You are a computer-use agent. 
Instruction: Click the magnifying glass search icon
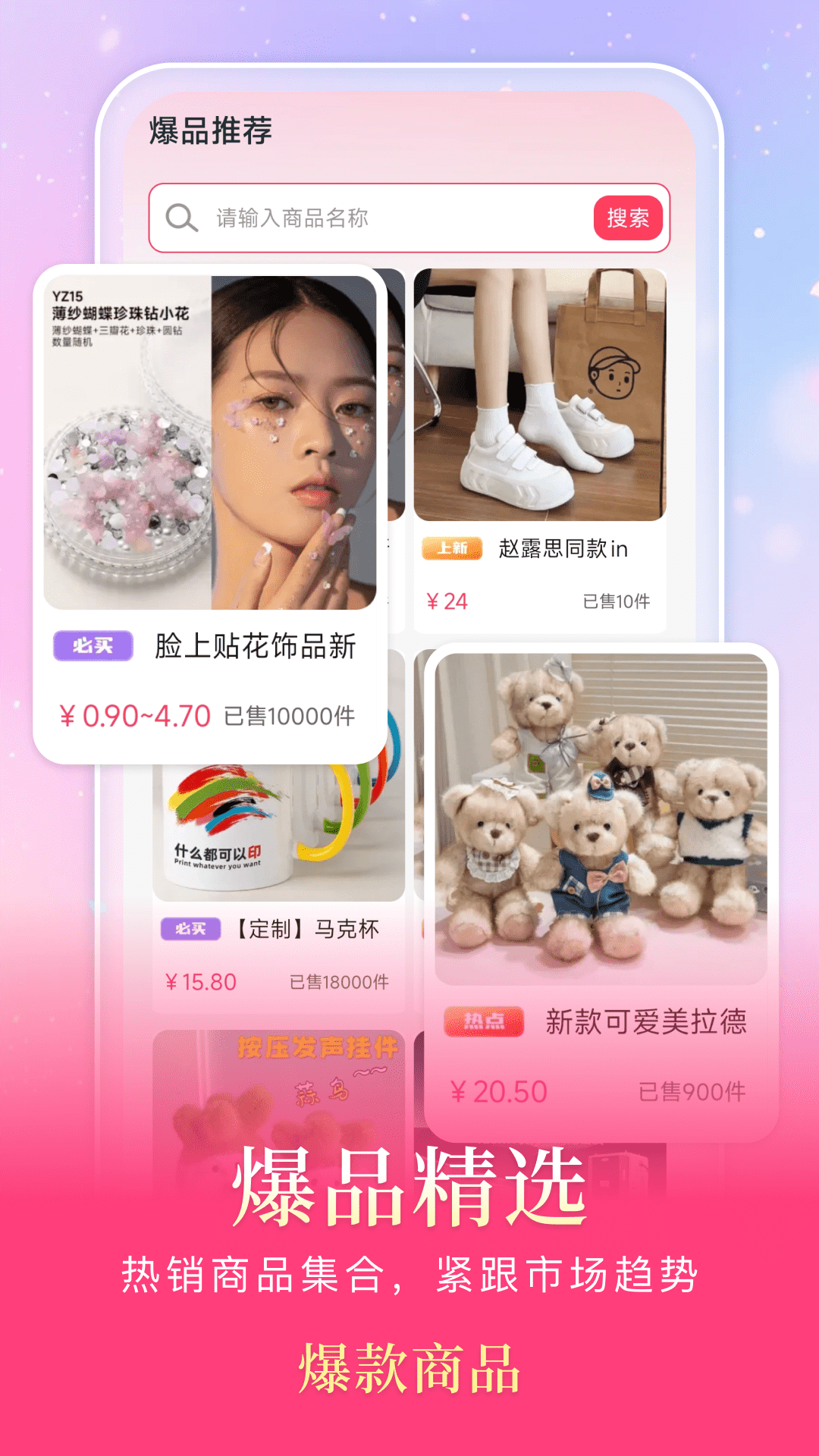(179, 218)
